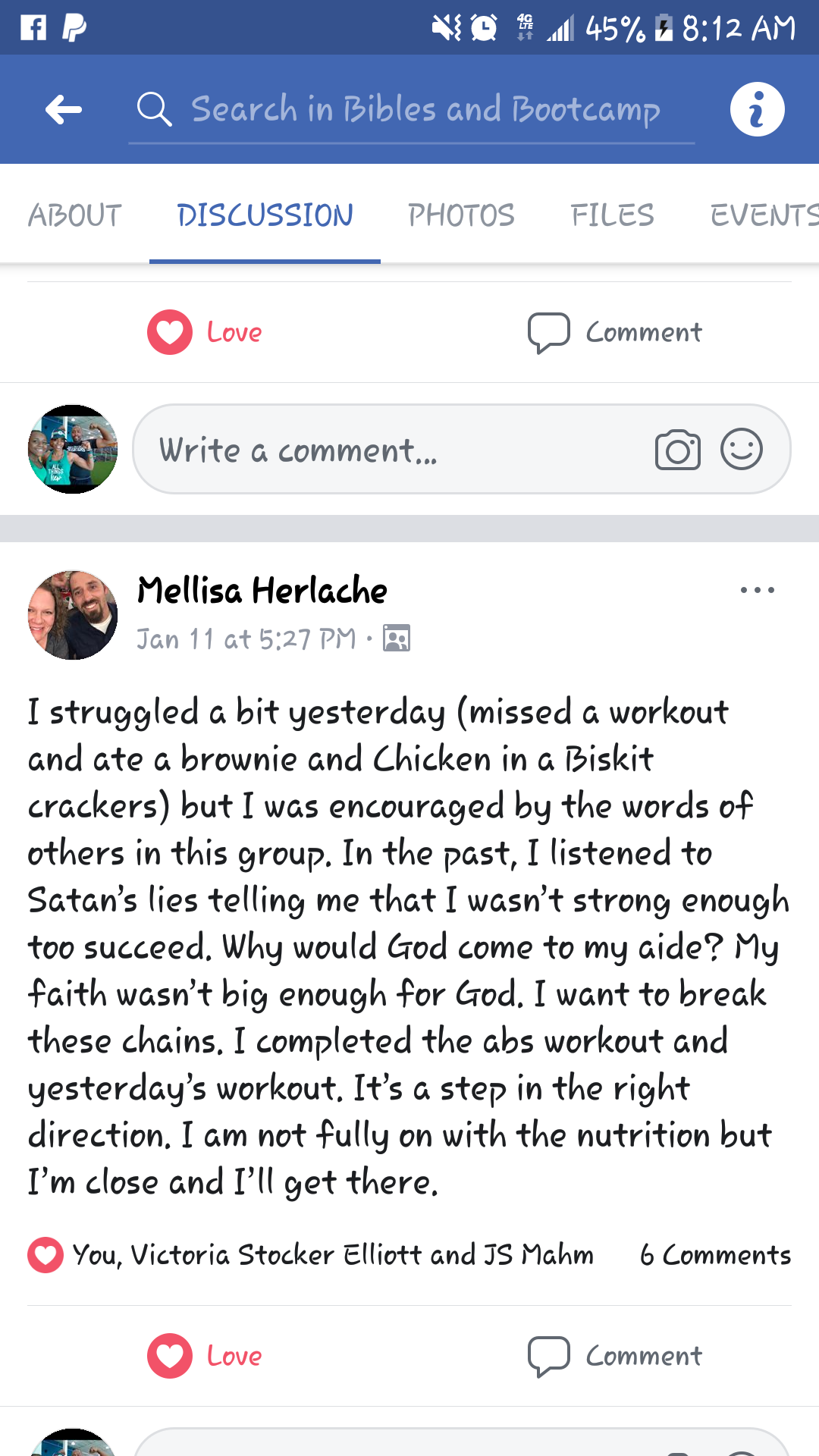Switch to the Files tab
This screenshot has height=1456, width=819.
click(x=612, y=215)
